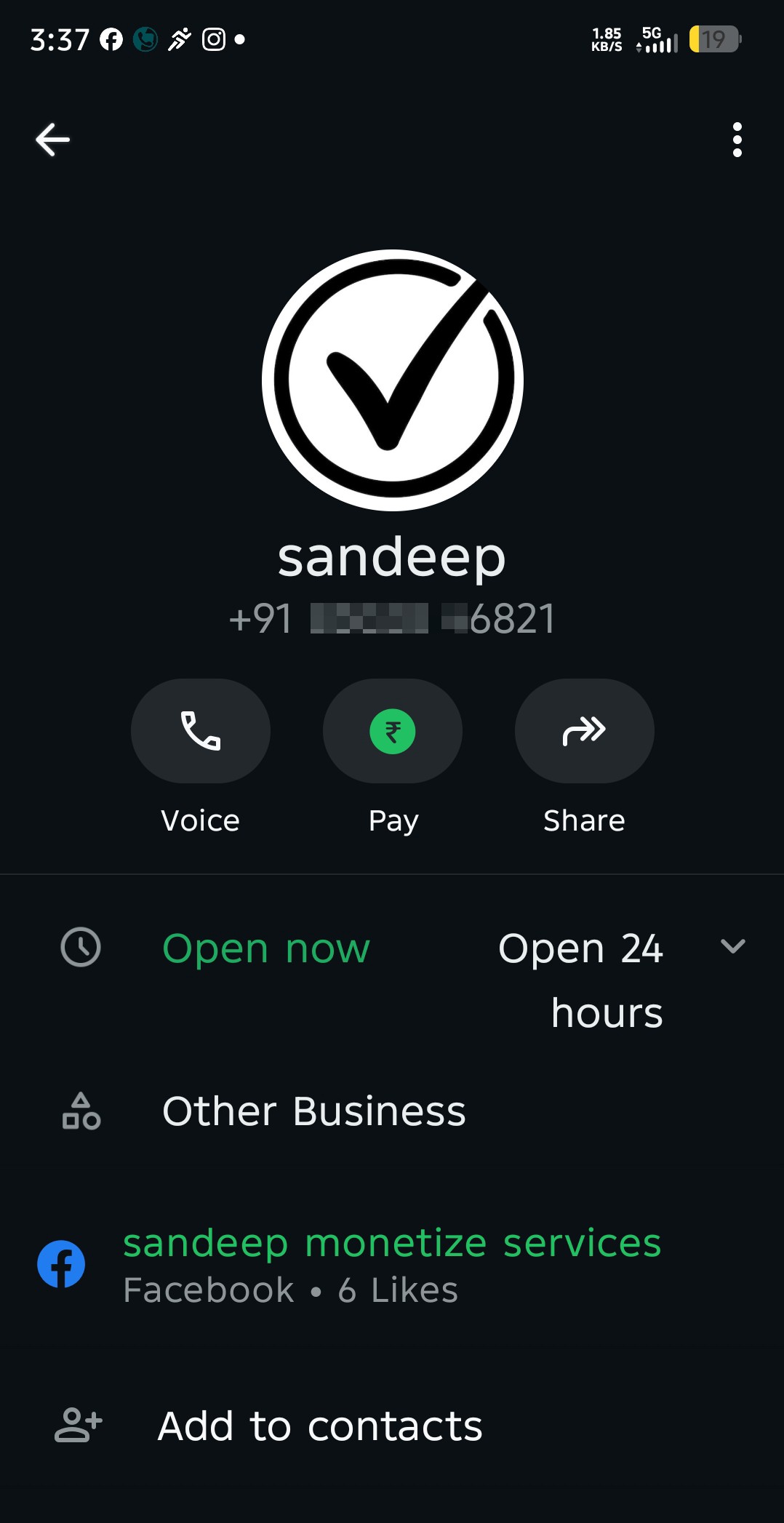
Task: Open the three-dot overflow menu
Action: click(737, 140)
